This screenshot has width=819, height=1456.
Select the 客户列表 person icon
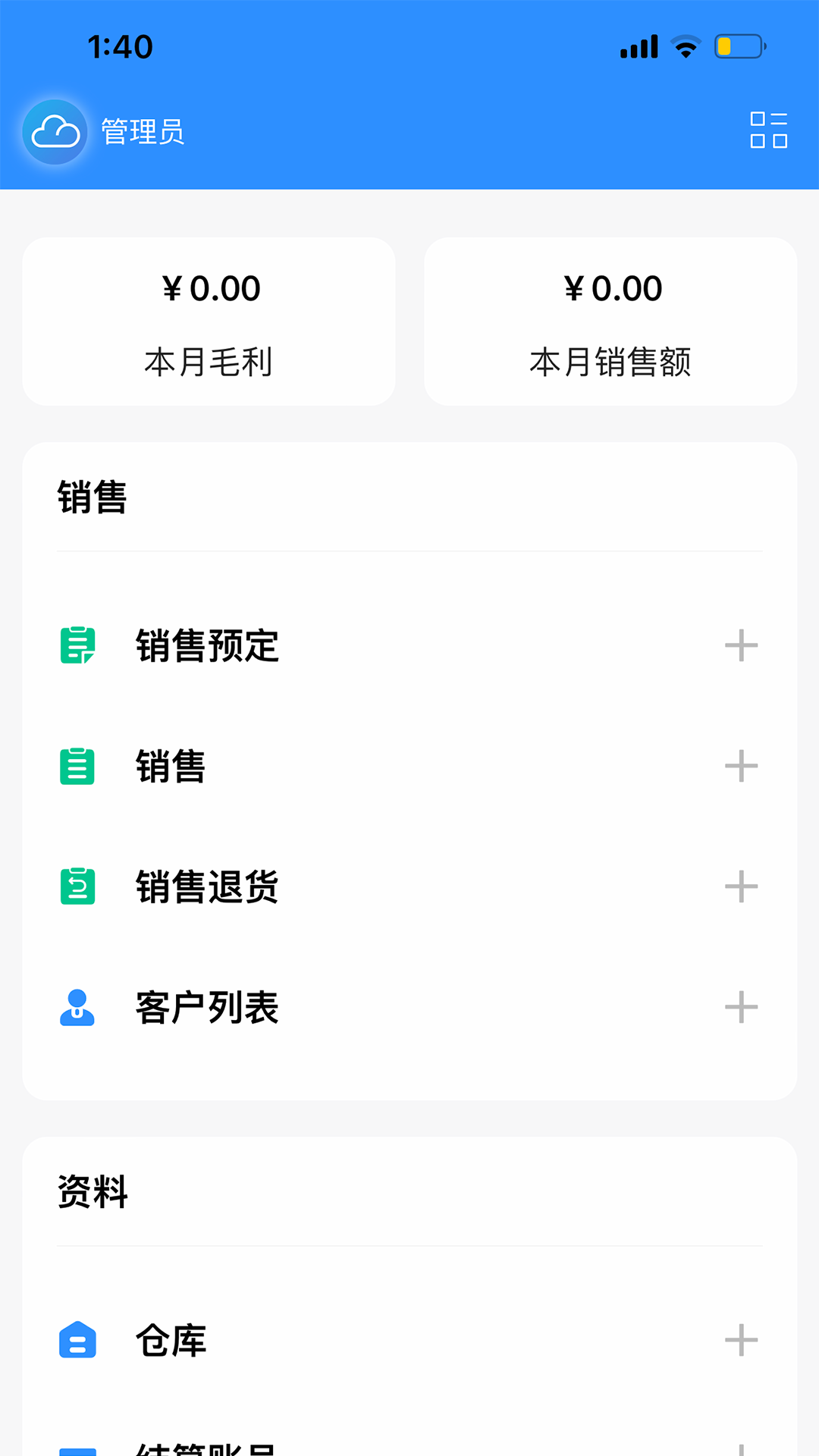coord(77,1007)
